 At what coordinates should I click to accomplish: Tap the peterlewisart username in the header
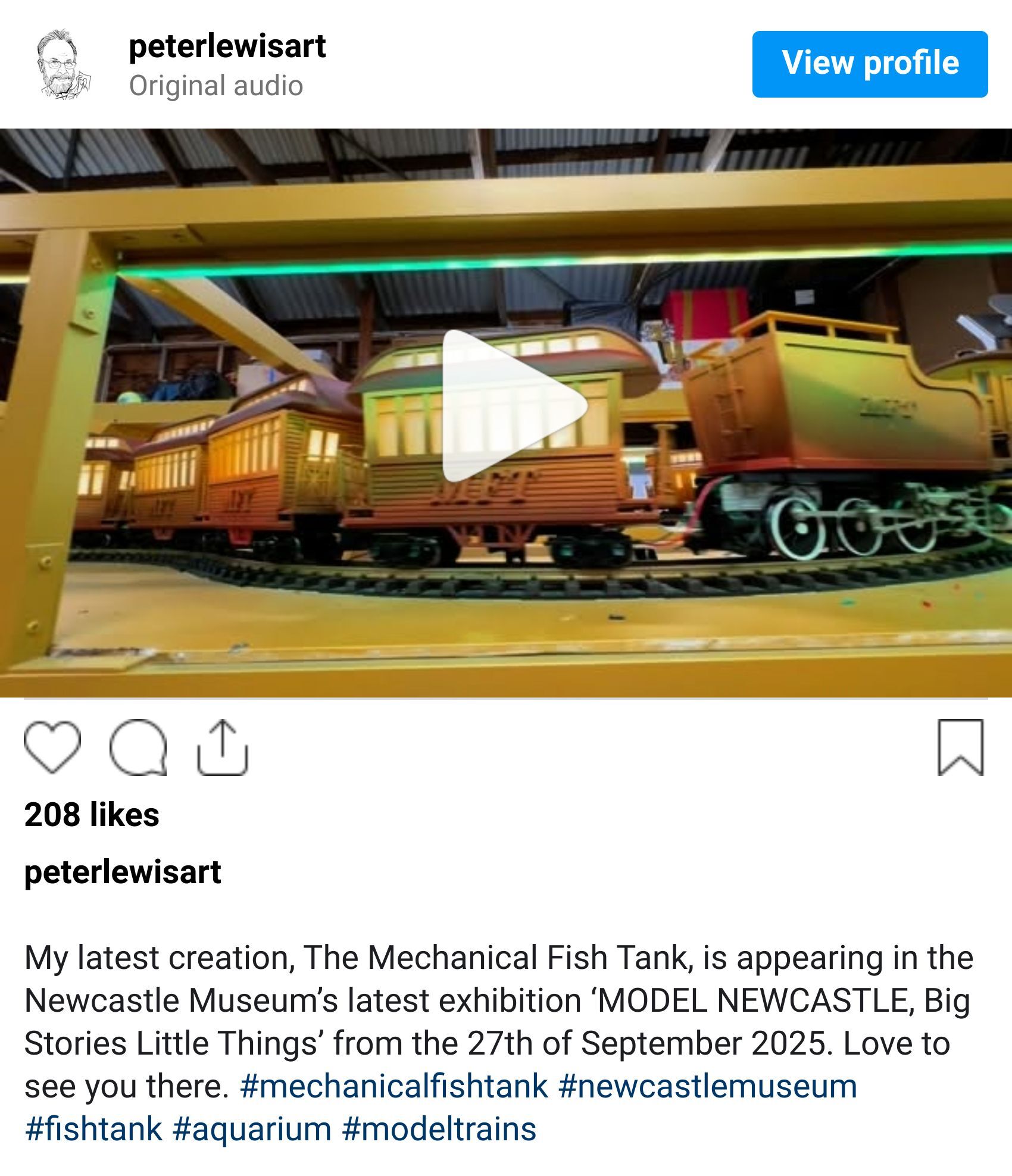[227, 46]
